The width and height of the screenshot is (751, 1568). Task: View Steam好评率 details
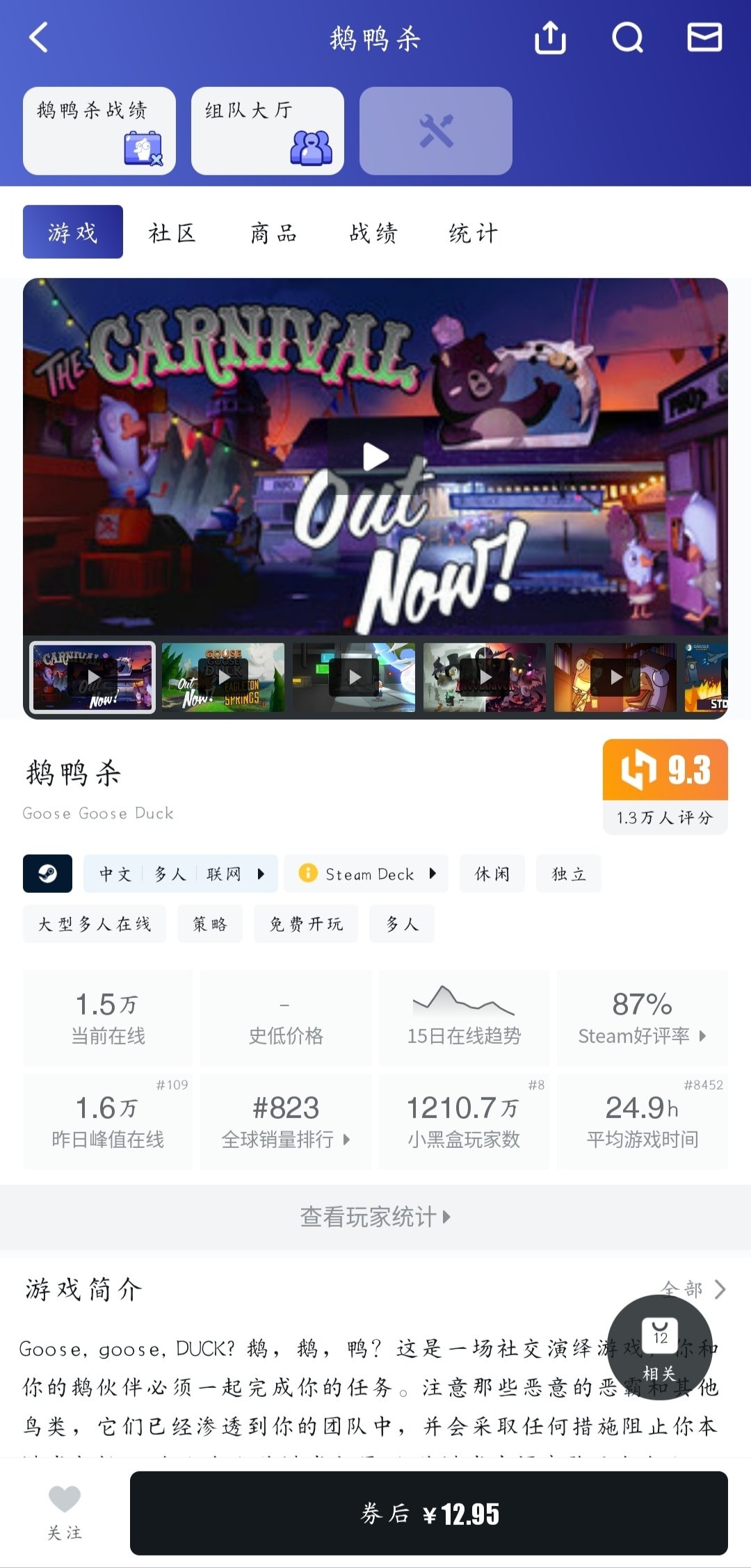pyautogui.click(x=642, y=1018)
